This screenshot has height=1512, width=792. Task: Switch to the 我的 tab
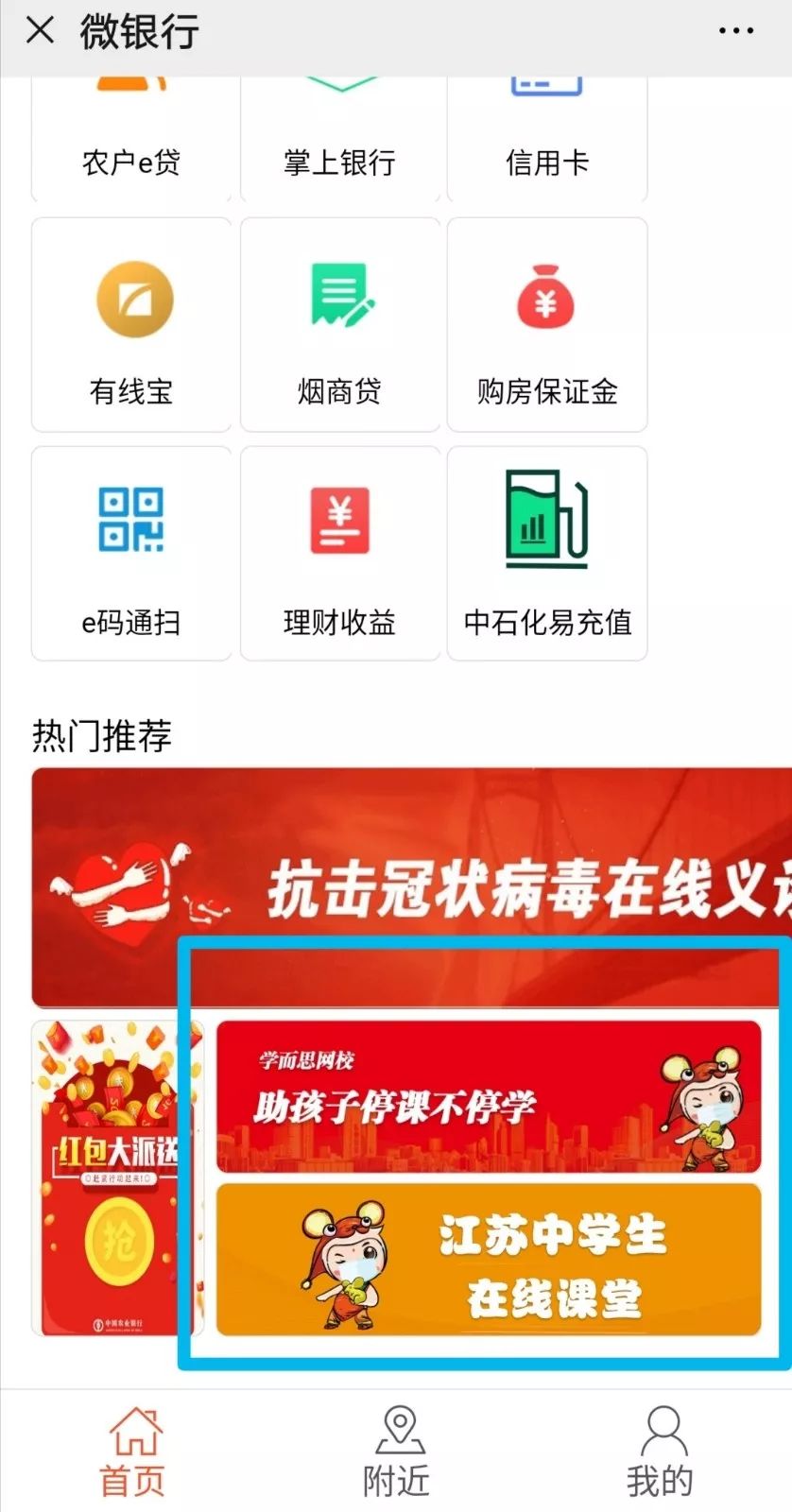660,1452
